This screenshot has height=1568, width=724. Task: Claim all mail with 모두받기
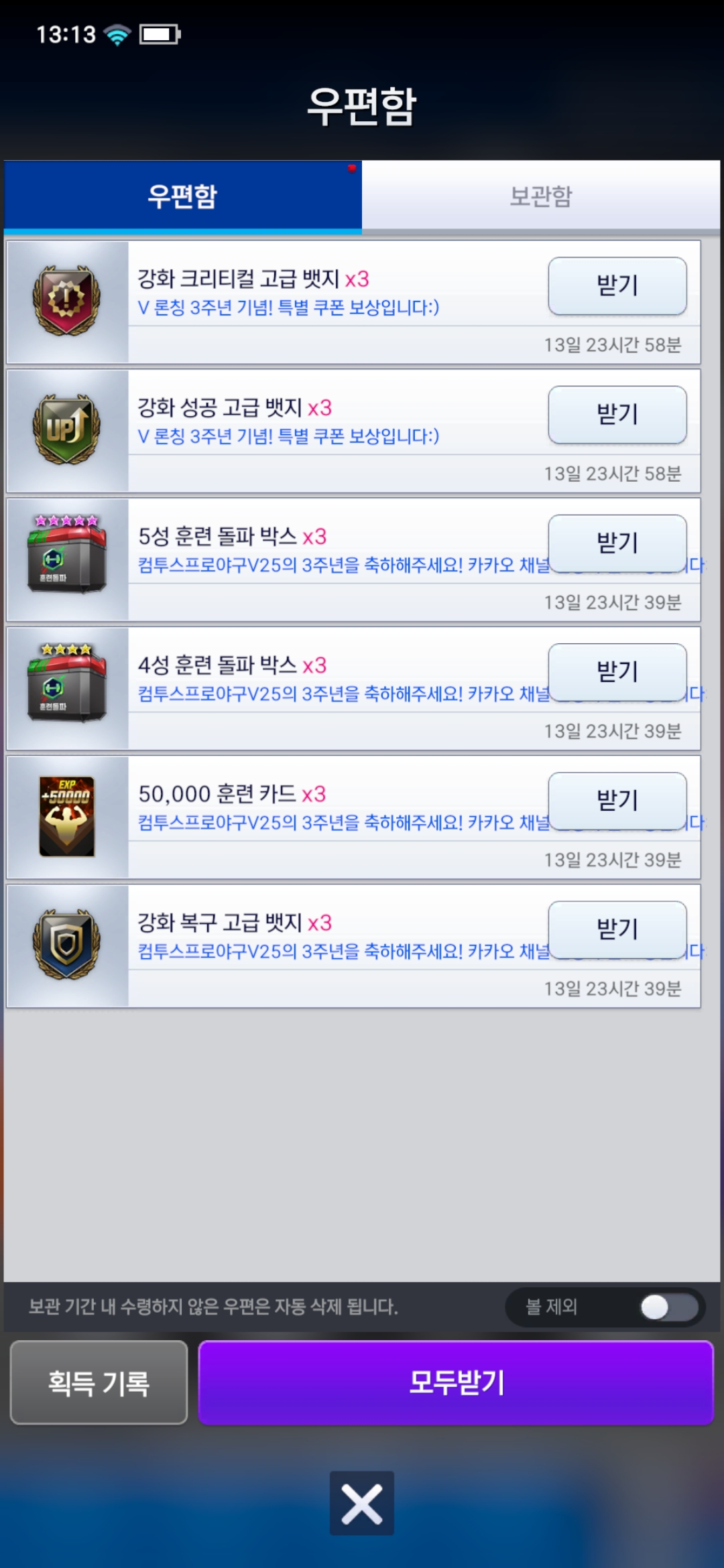(x=456, y=1382)
